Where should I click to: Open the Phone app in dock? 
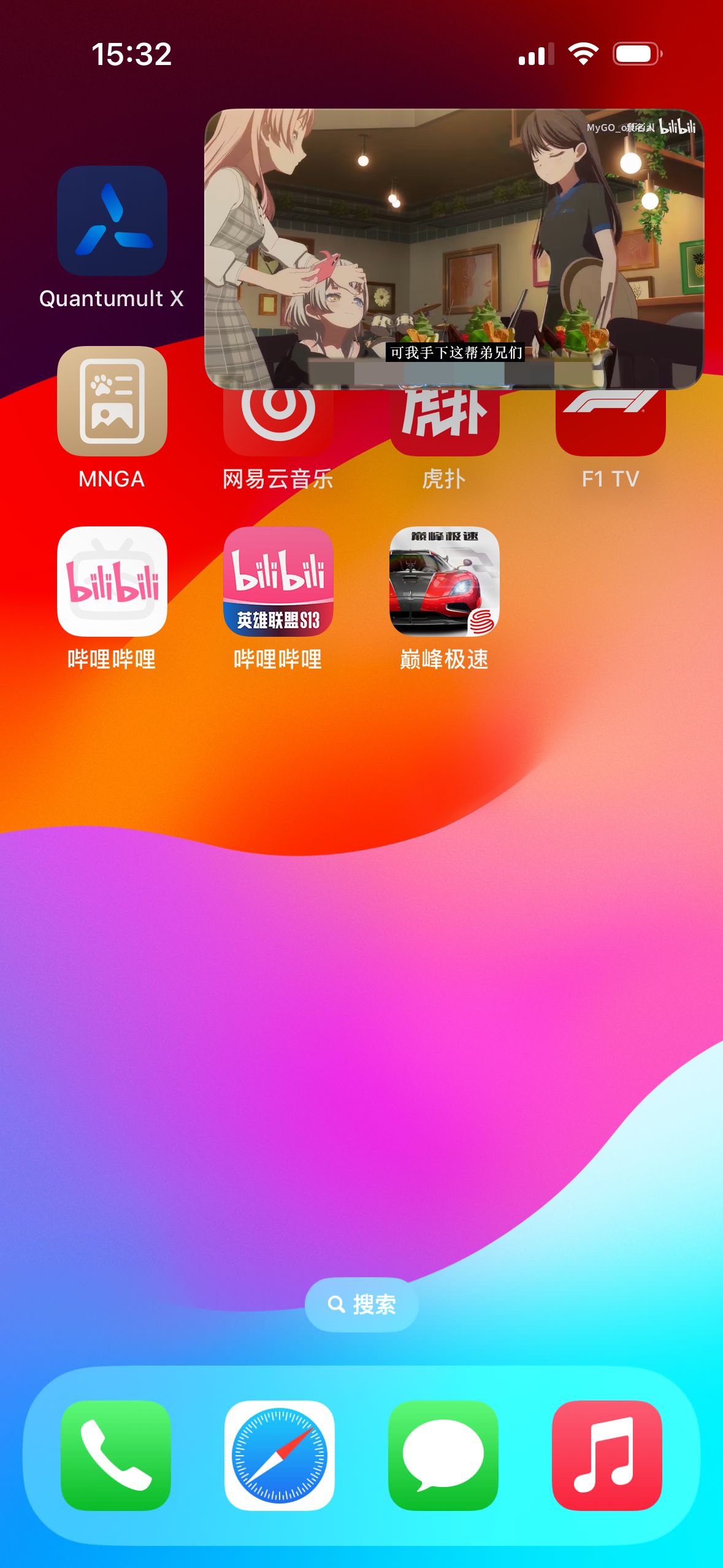click(x=115, y=1455)
